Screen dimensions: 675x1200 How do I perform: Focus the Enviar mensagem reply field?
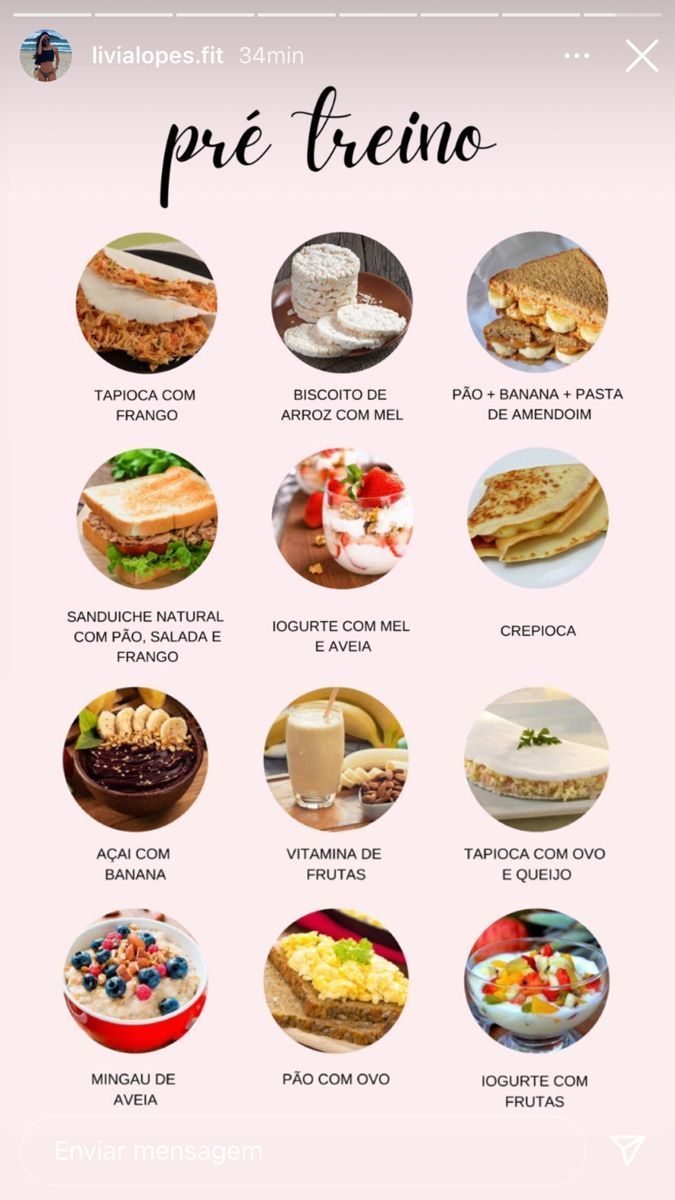coord(303,1151)
